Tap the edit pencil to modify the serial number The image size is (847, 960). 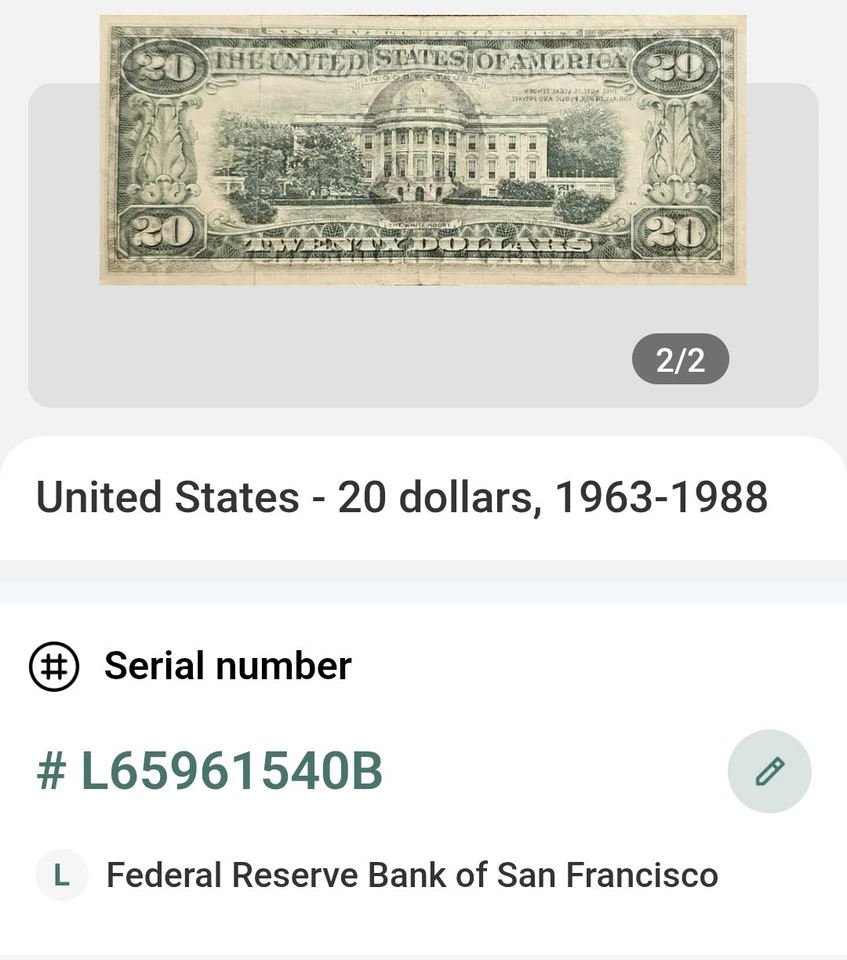click(769, 771)
